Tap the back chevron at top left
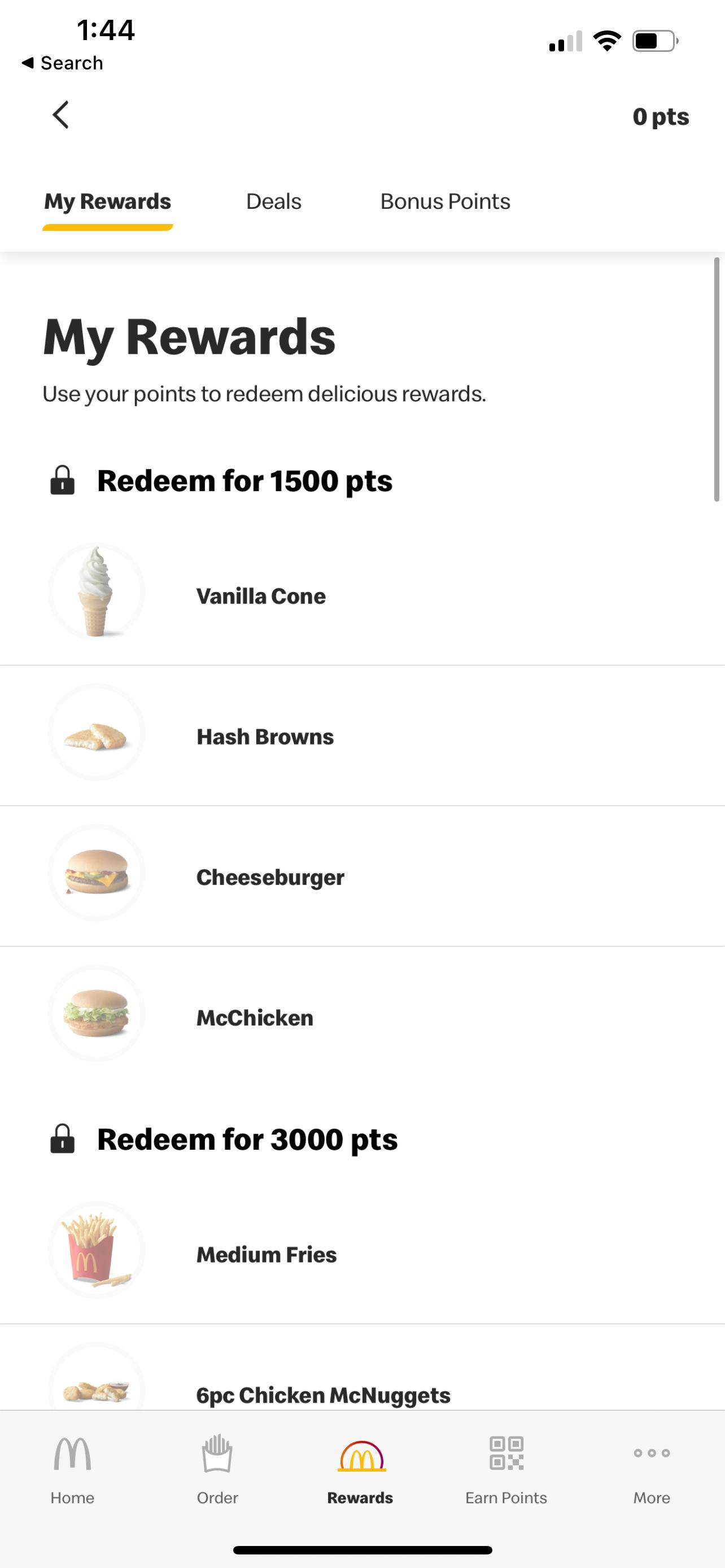Viewport: 725px width, 1568px height. (61, 115)
